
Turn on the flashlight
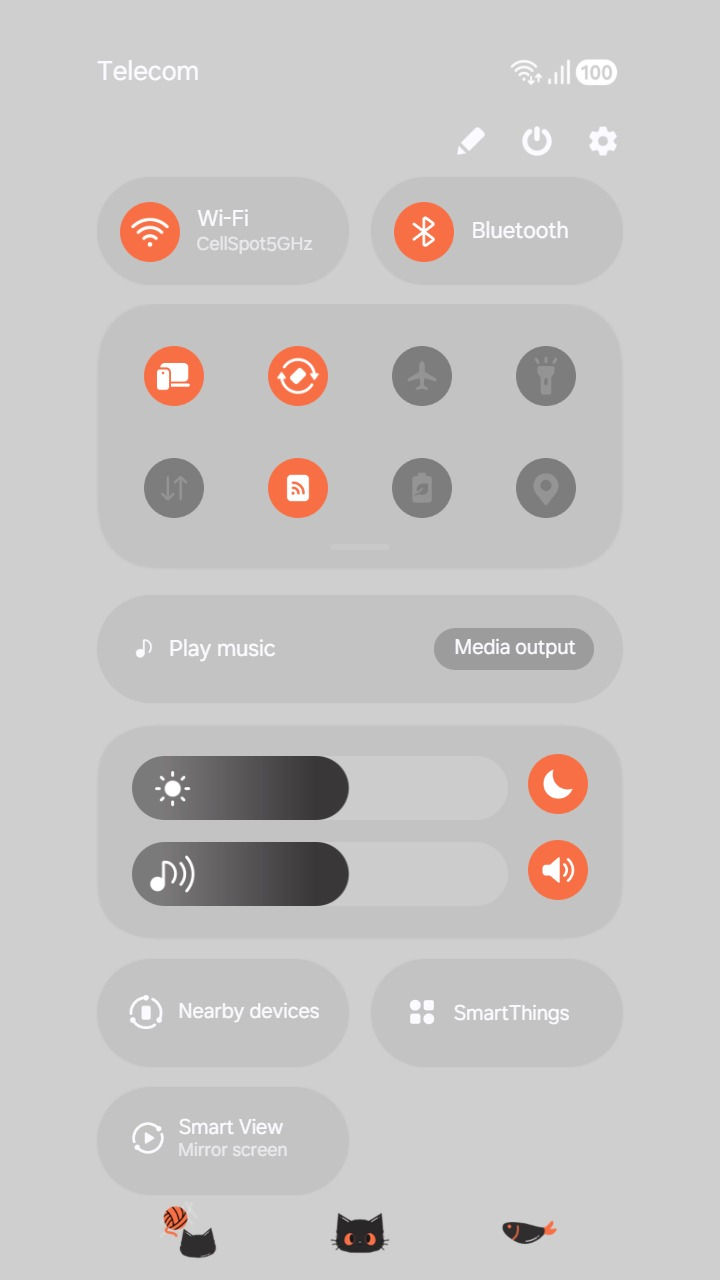pos(546,376)
